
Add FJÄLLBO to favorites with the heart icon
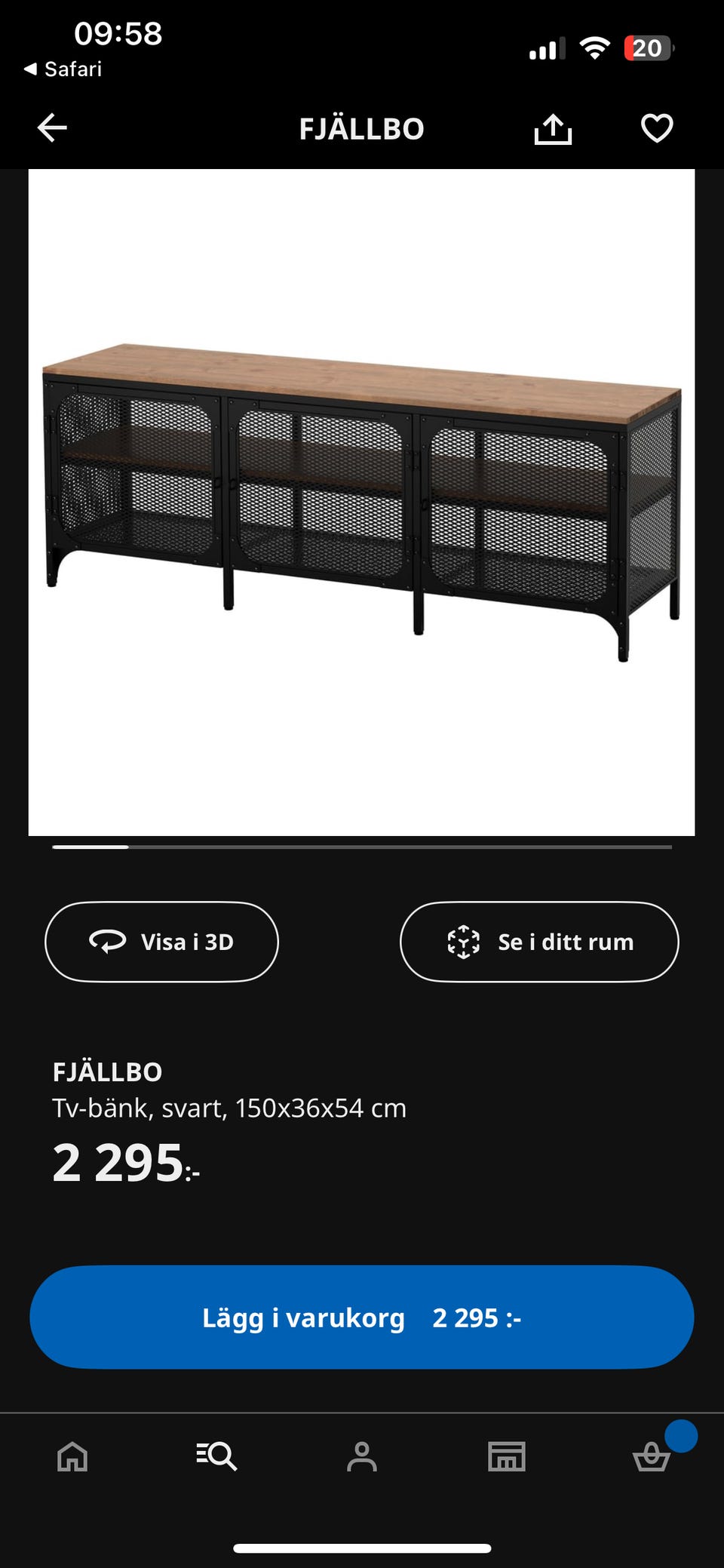pyautogui.click(x=655, y=128)
